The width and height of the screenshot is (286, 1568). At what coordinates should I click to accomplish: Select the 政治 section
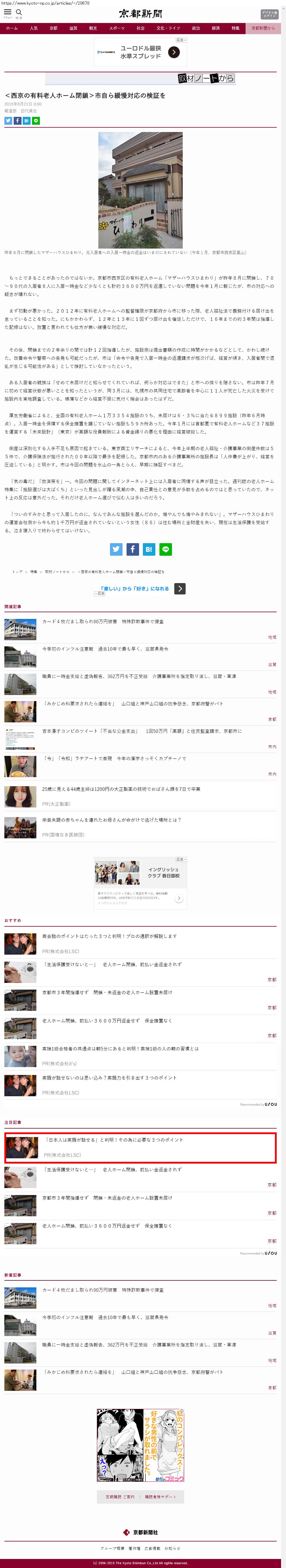[196, 28]
